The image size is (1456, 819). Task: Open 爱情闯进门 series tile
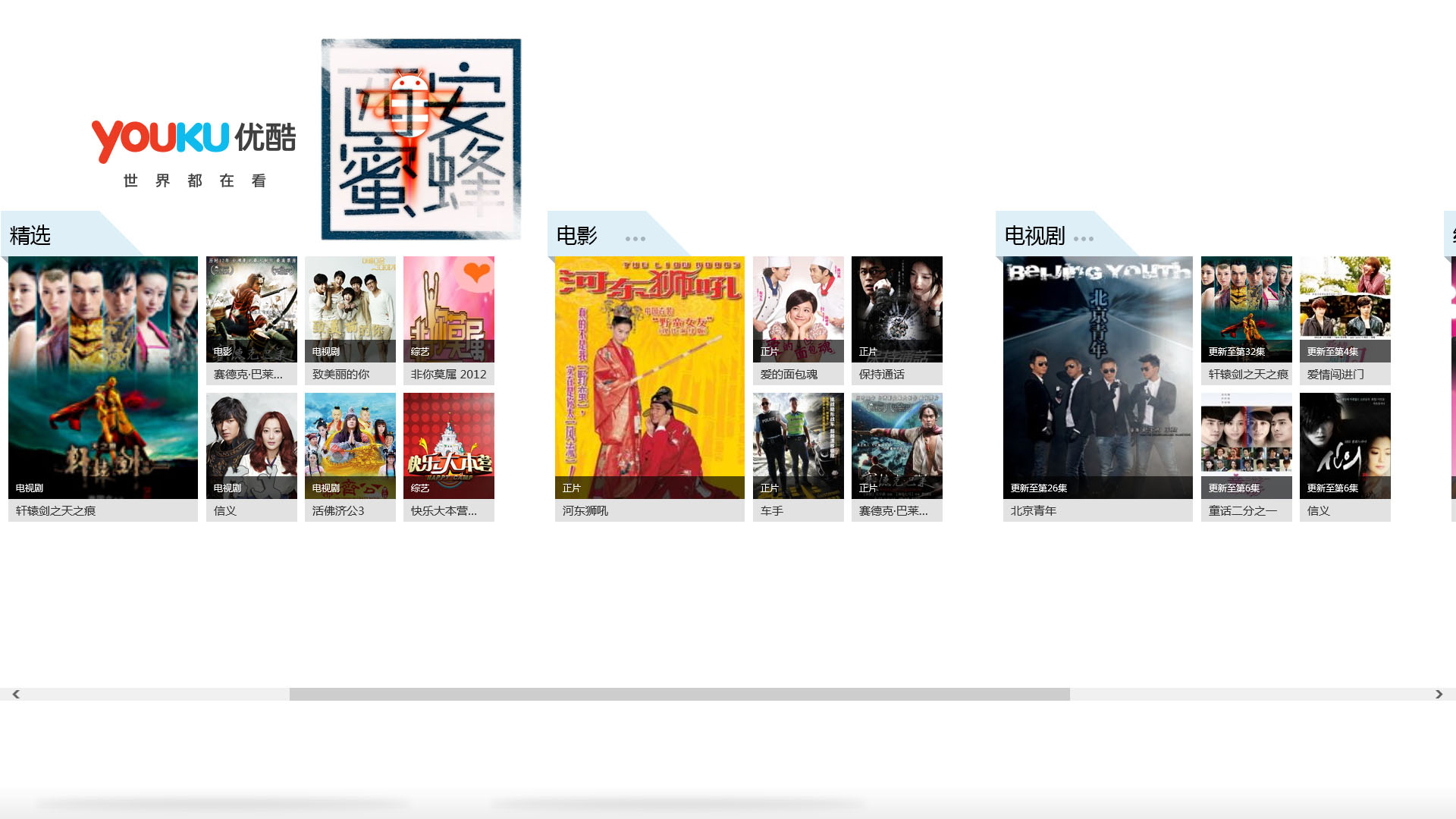(1345, 320)
